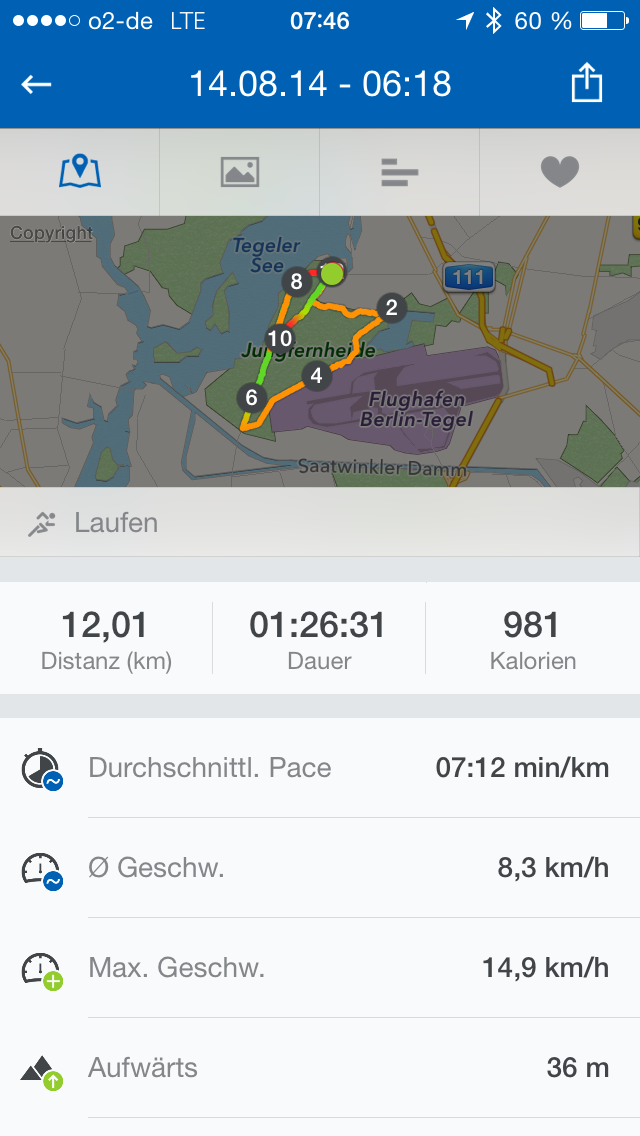Image resolution: width=640 pixels, height=1136 pixels.
Task: Open the splits chart tab
Action: pyautogui.click(x=399, y=172)
